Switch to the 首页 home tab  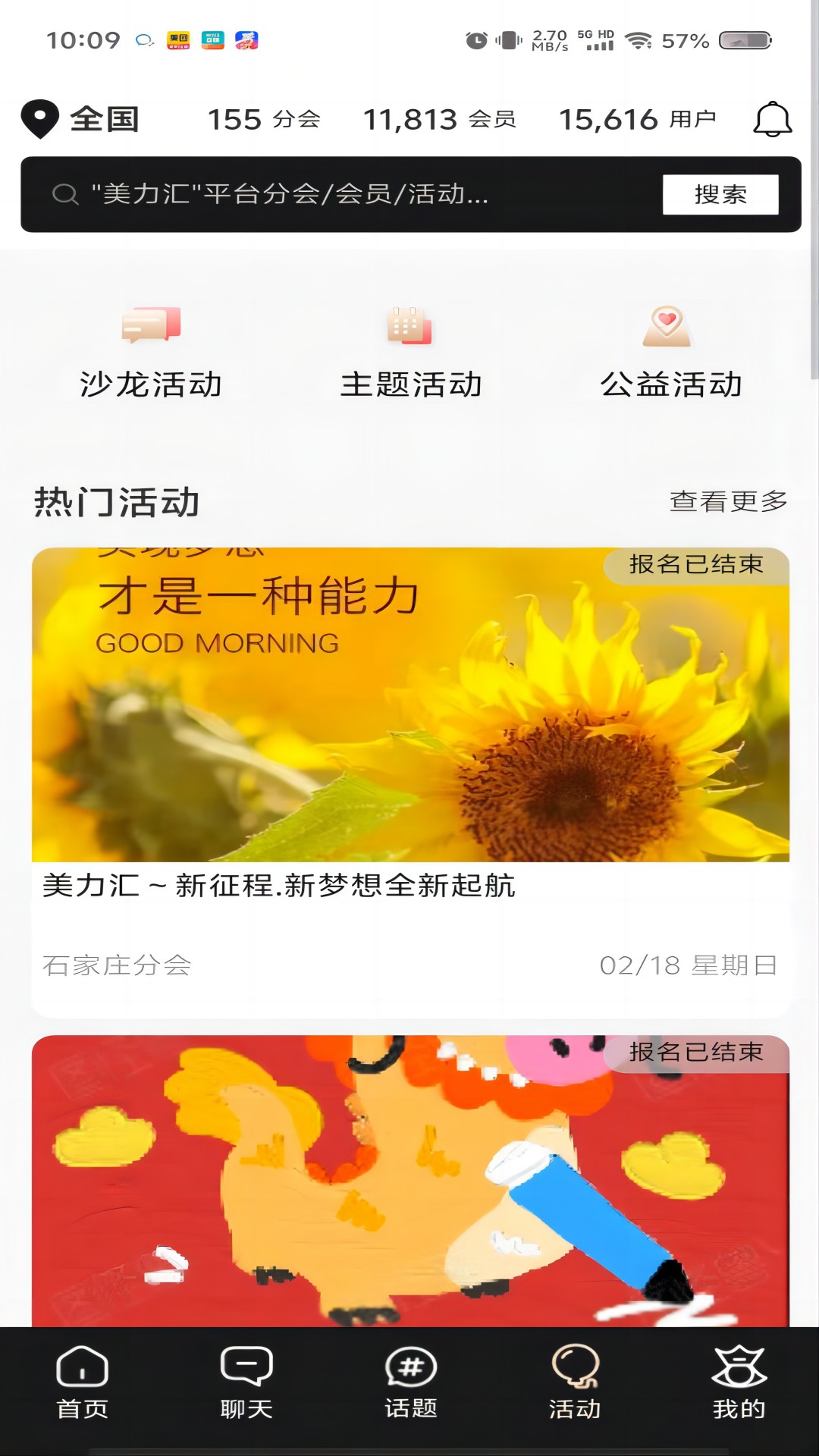(80, 1380)
